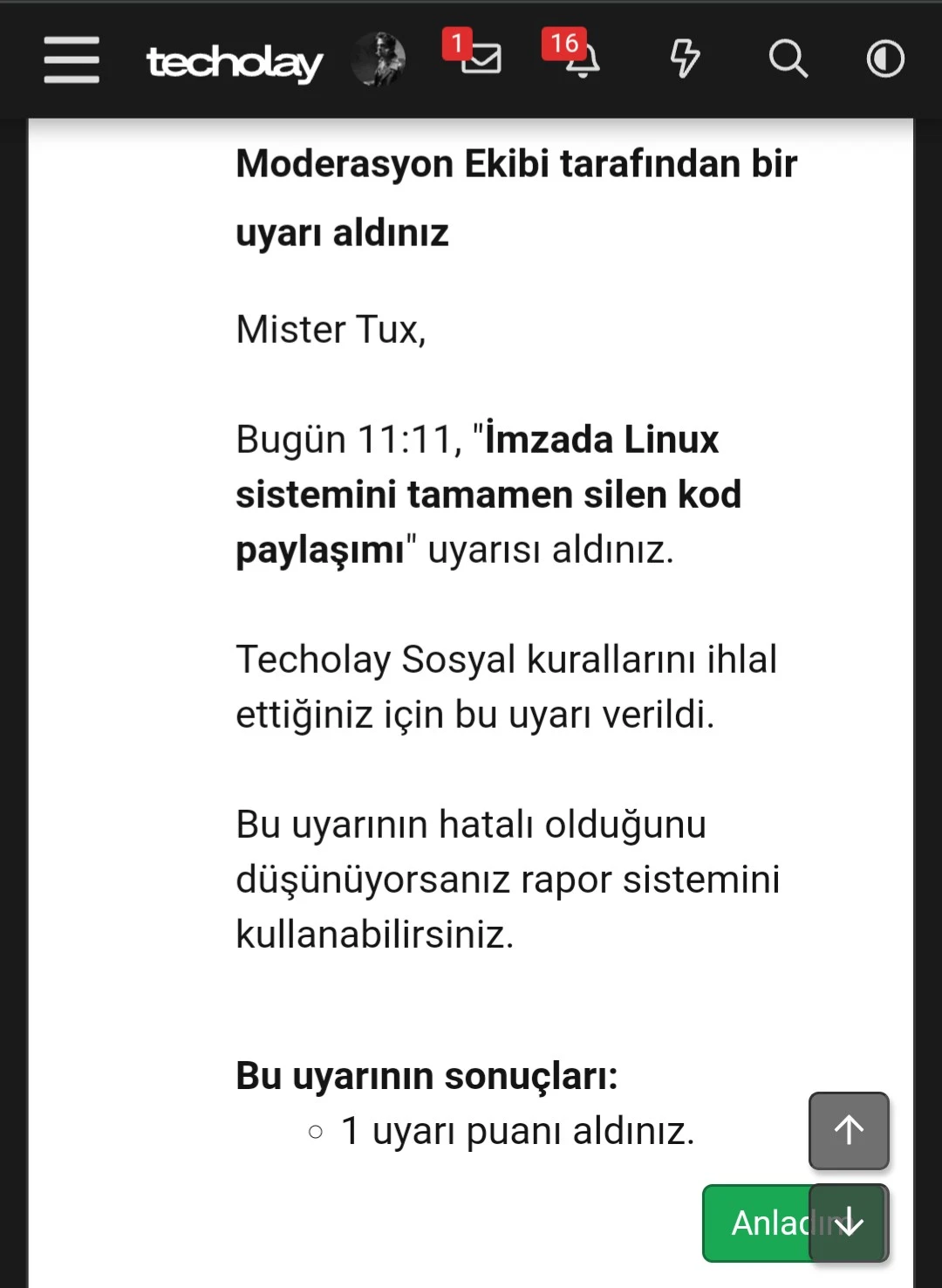Go to the Techolay home logo
942x1288 pixels.
tap(235, 62)
